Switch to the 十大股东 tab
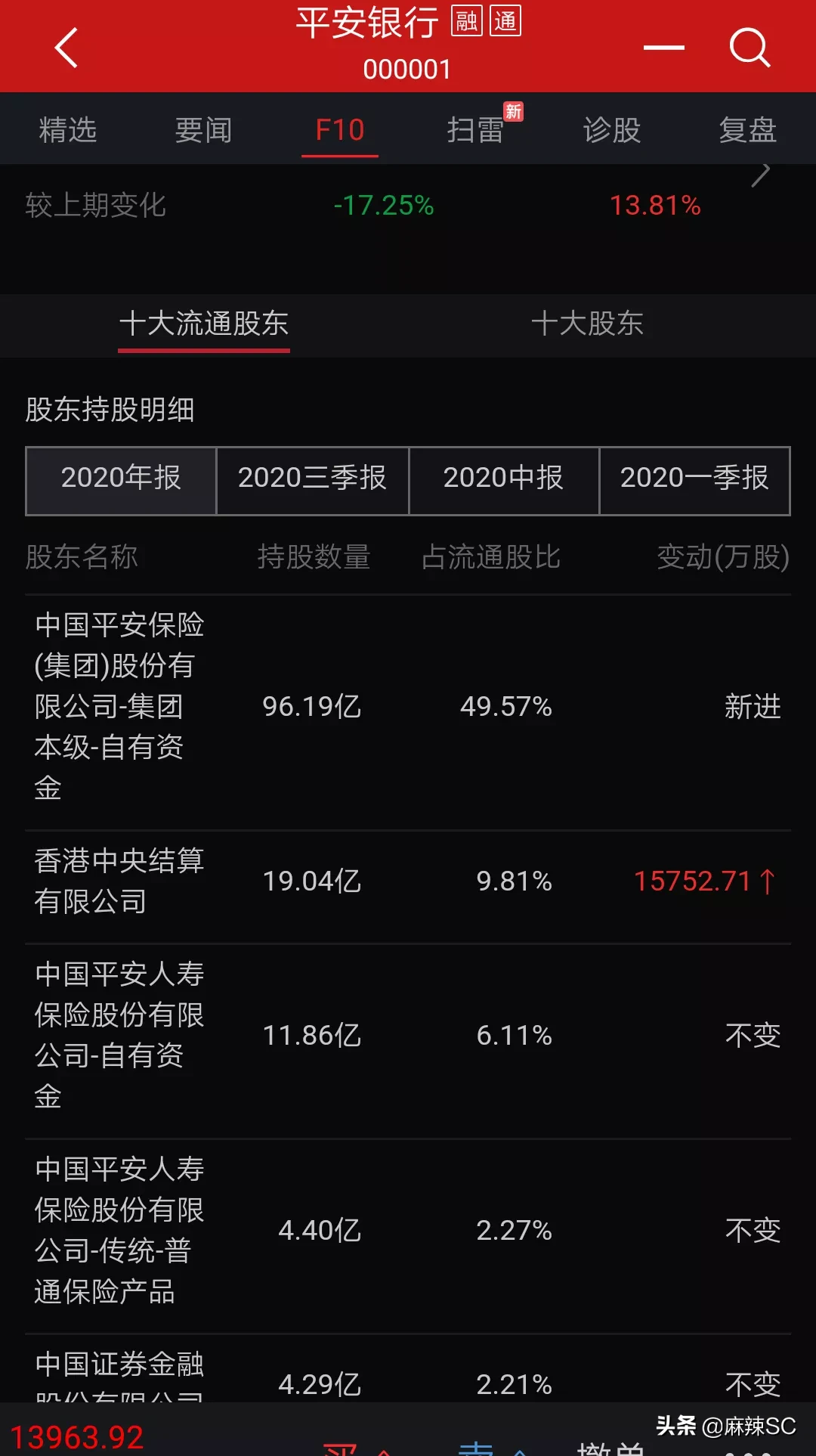 coord(587,324)
